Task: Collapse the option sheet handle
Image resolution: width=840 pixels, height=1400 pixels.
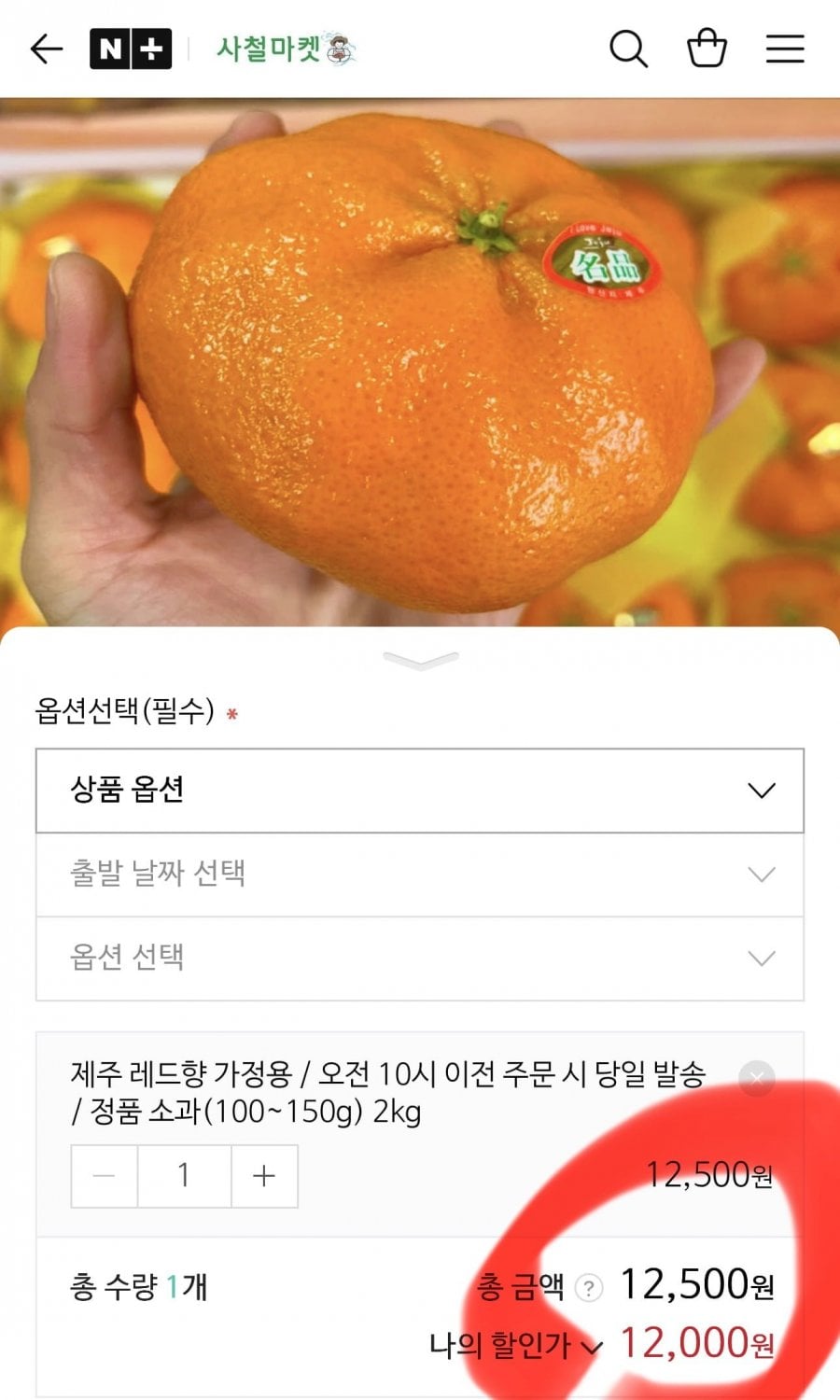Action: coord(421,661)
